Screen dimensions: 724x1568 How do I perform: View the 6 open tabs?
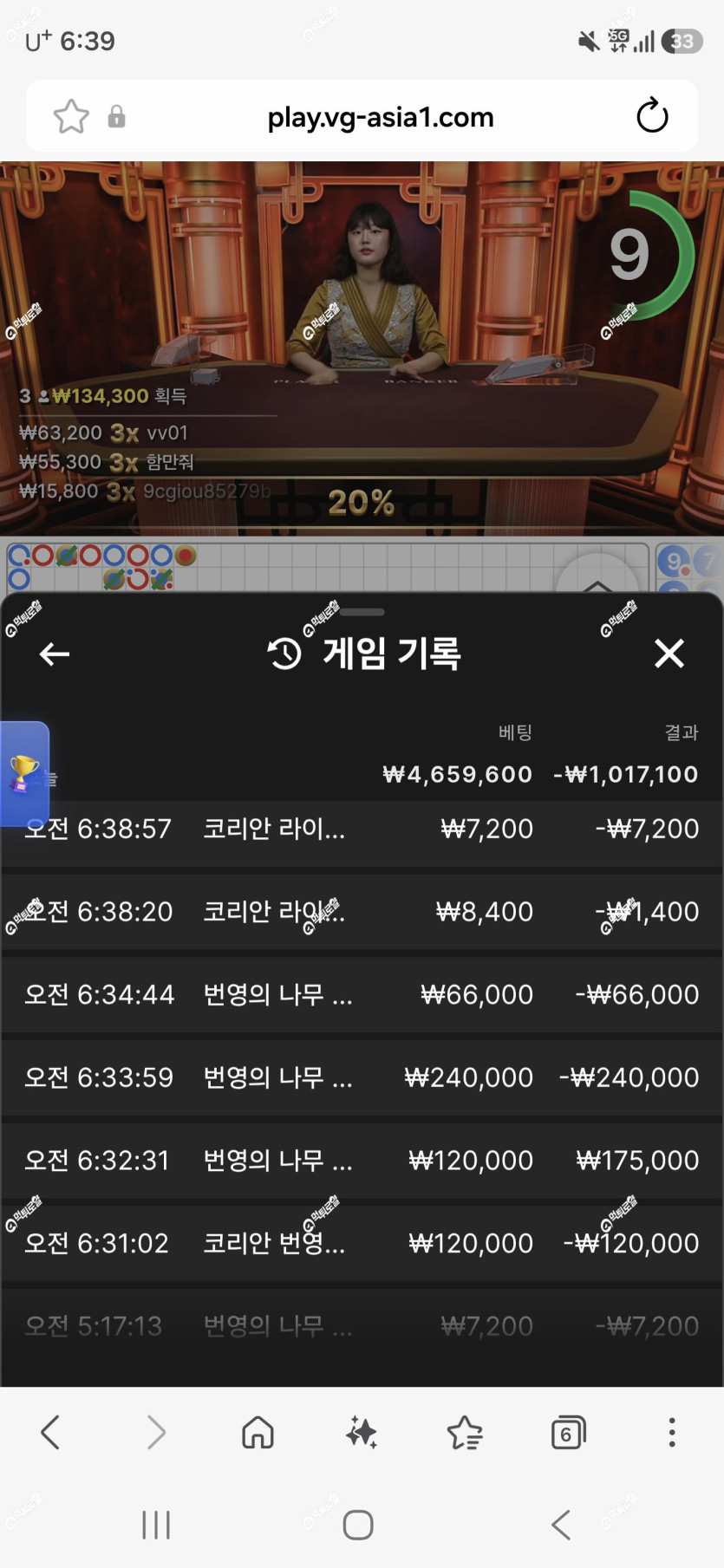click(x=568, y=1433)
